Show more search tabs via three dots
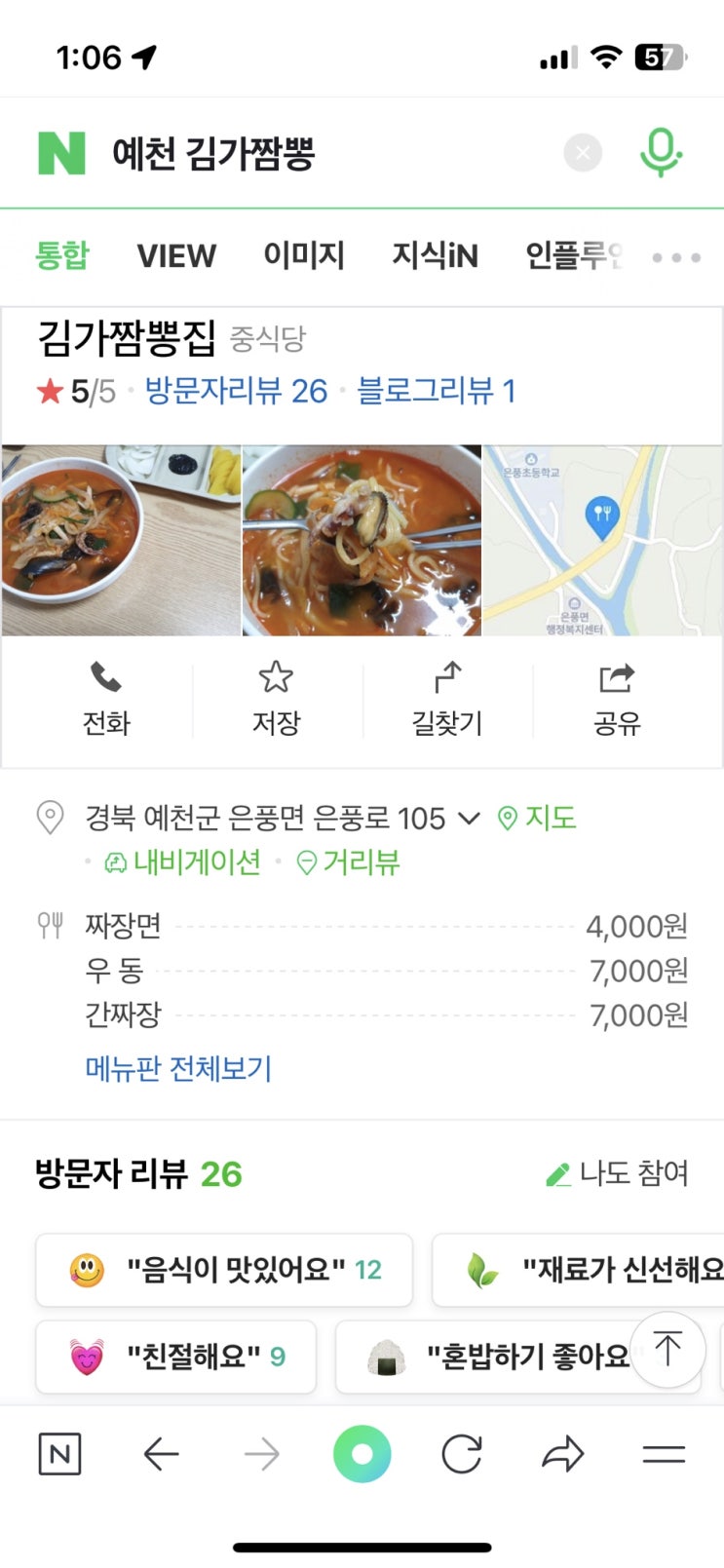724x1568 pixels. [x=676, y=257]
